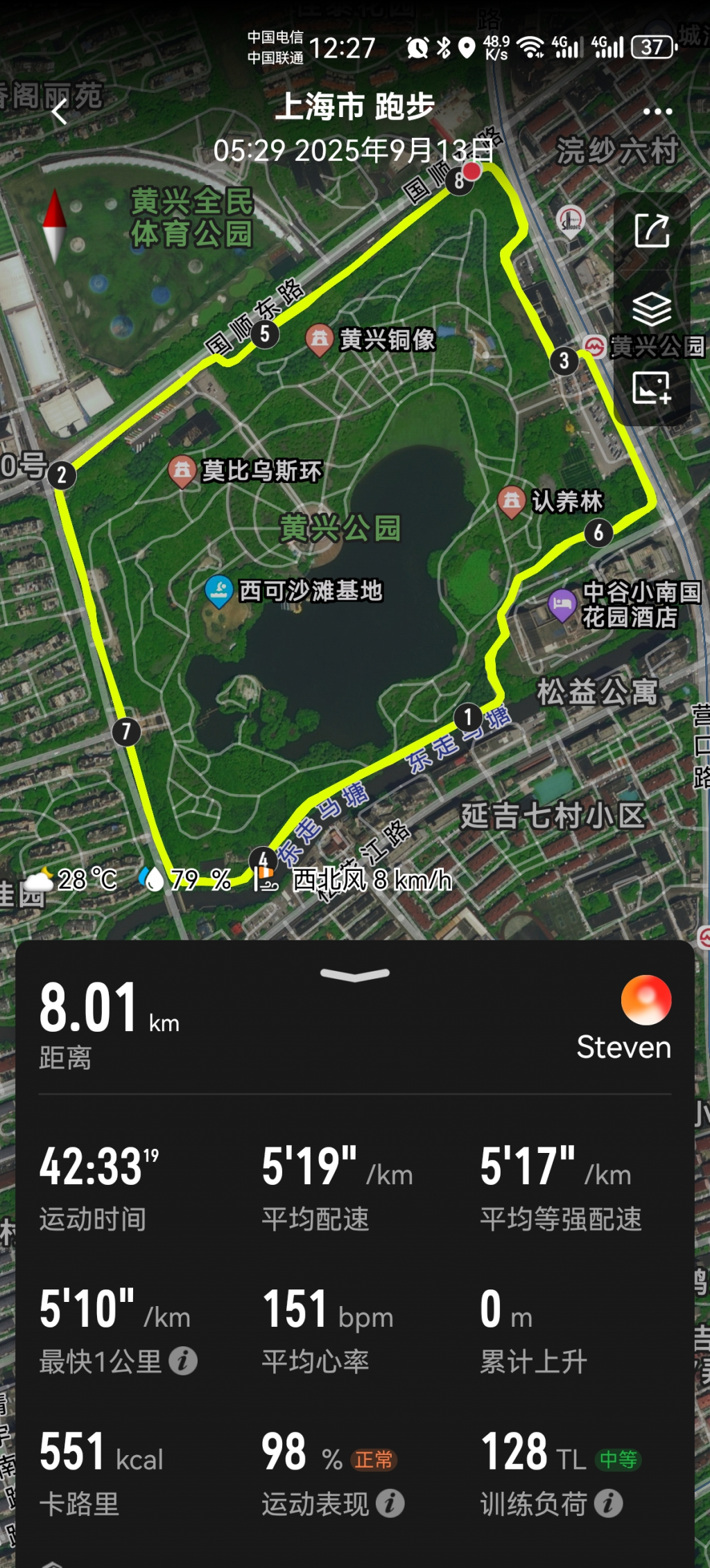Image resolution: width=710 pixels, height=1568 pixels.
Task: Show info for 最快1公里
Action: [184, 1362]
